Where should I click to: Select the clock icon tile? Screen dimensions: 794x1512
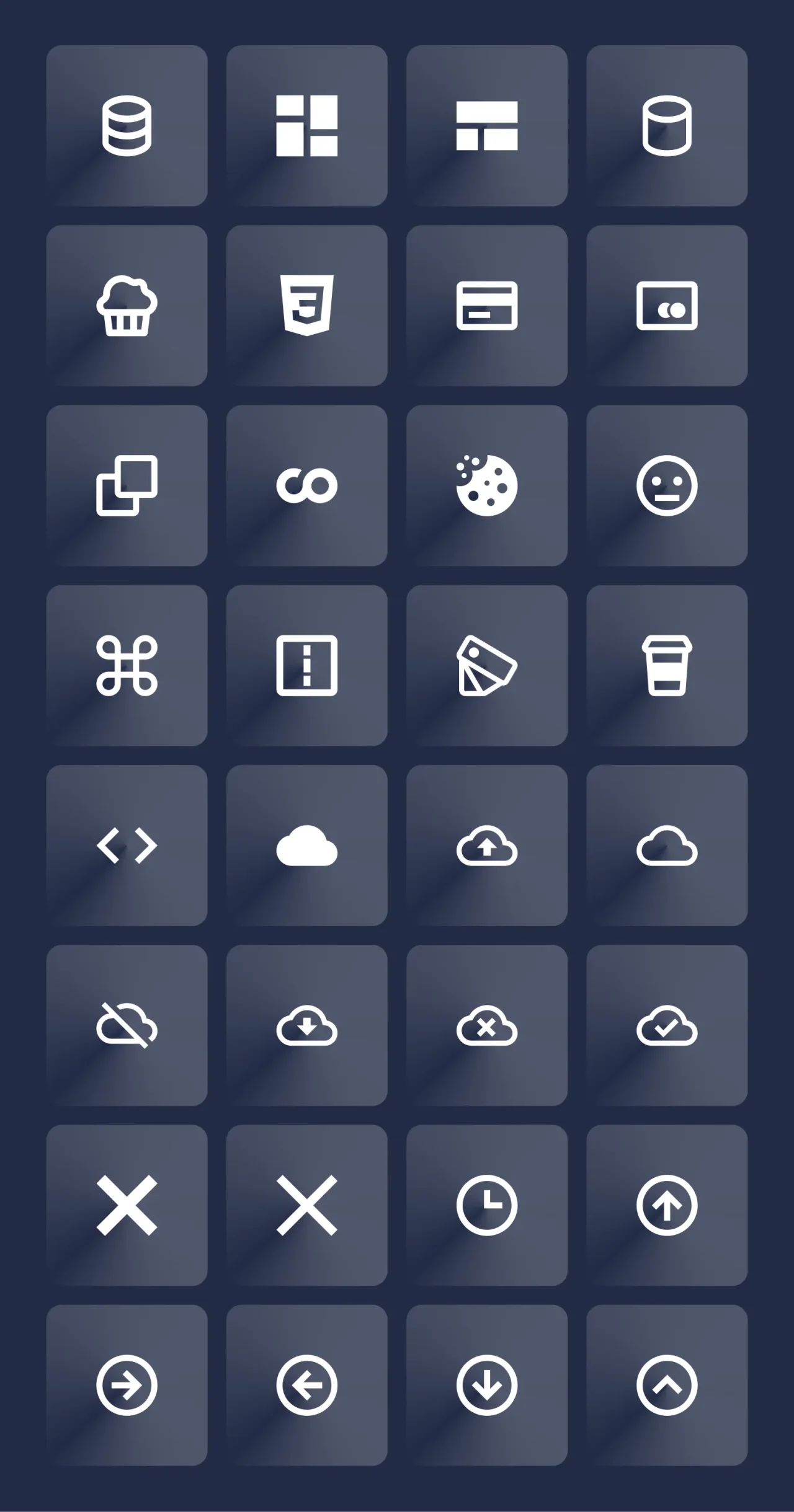(486, 1205)
